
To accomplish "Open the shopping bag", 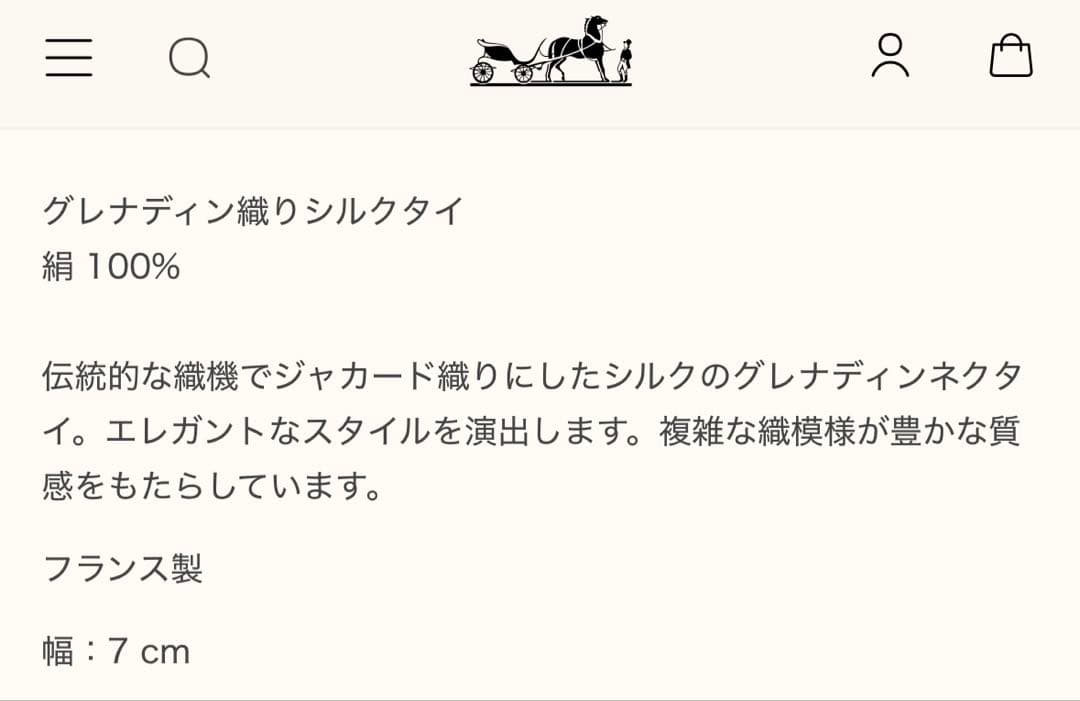I will click(1010, 56).
